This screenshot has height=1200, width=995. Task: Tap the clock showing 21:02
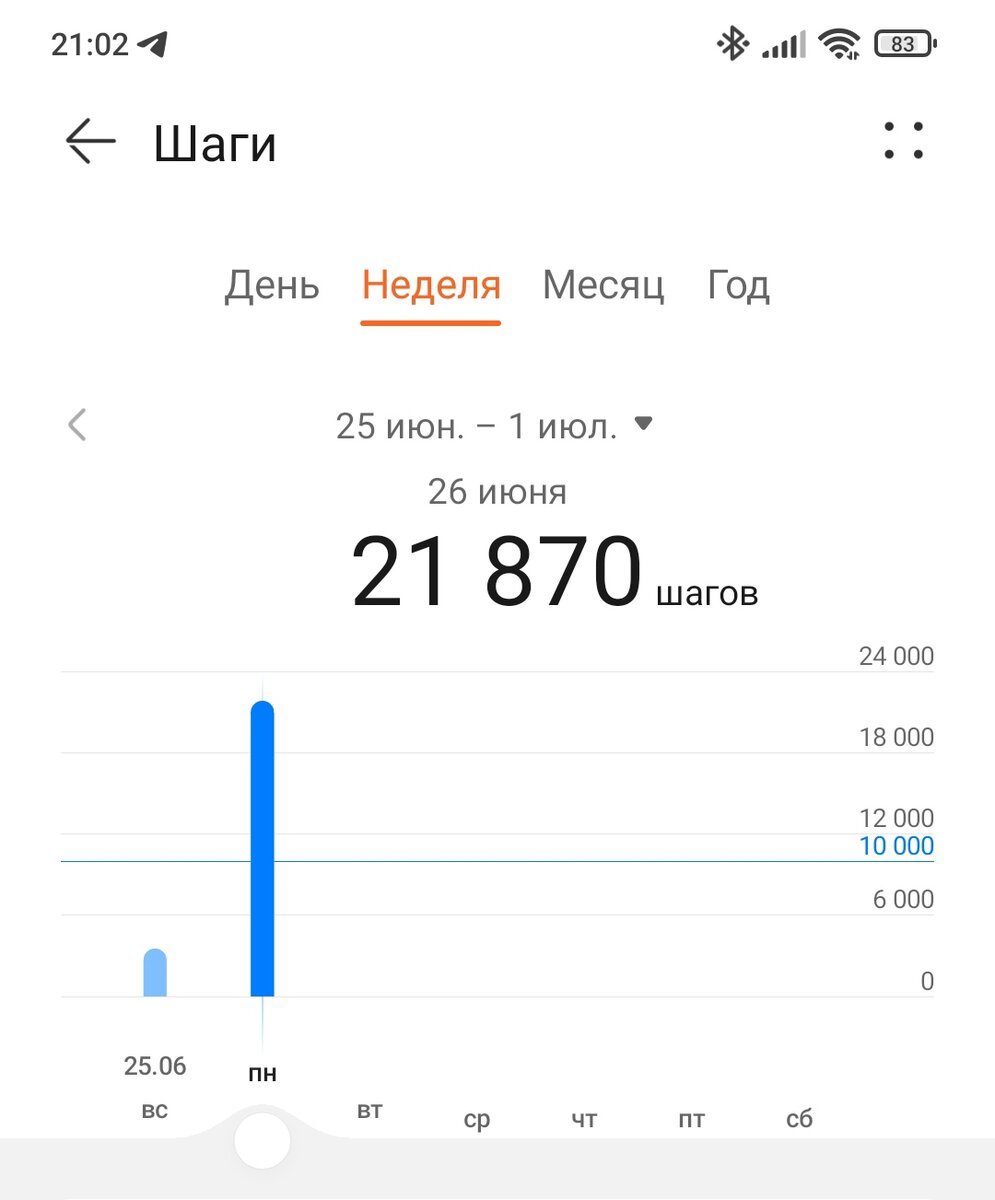click(x=90, y=44)
